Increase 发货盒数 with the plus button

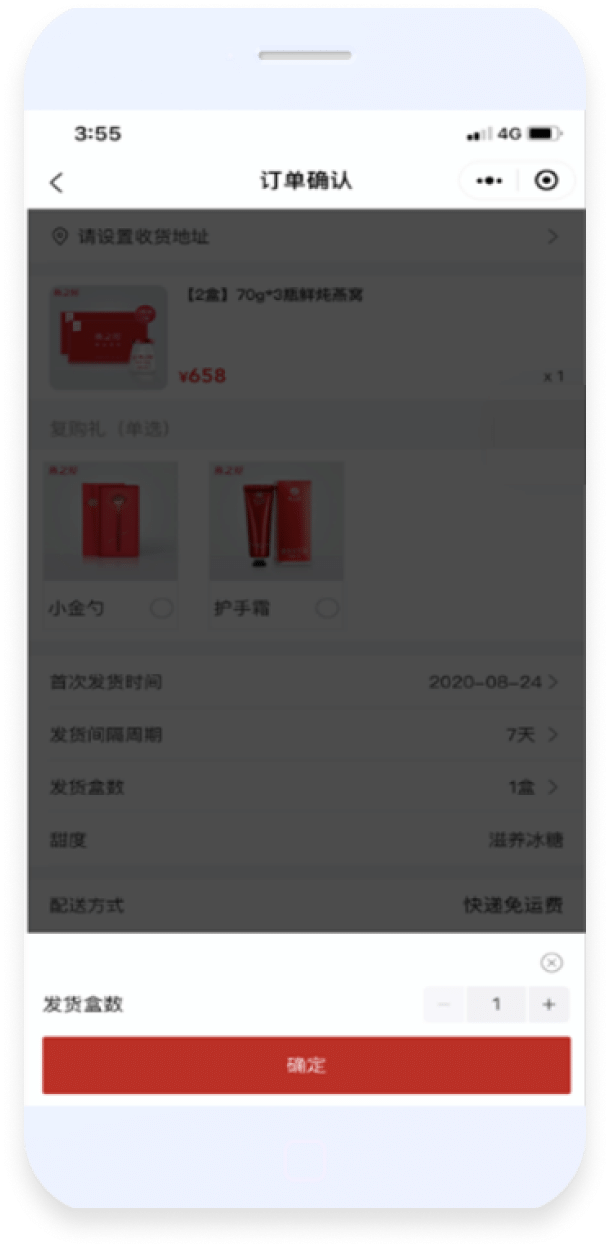click(x=548, y=1004)
